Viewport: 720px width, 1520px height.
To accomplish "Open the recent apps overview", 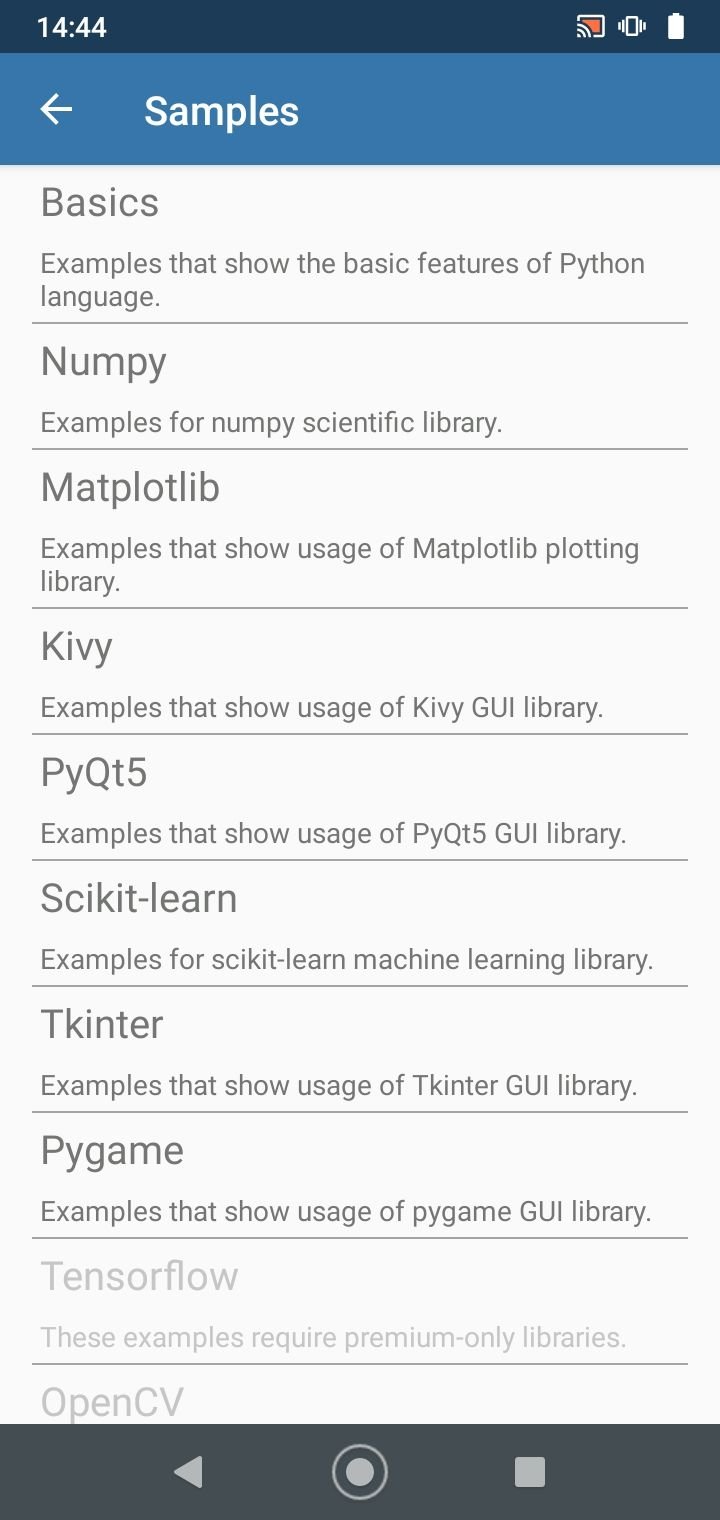I will [529, 1472].
